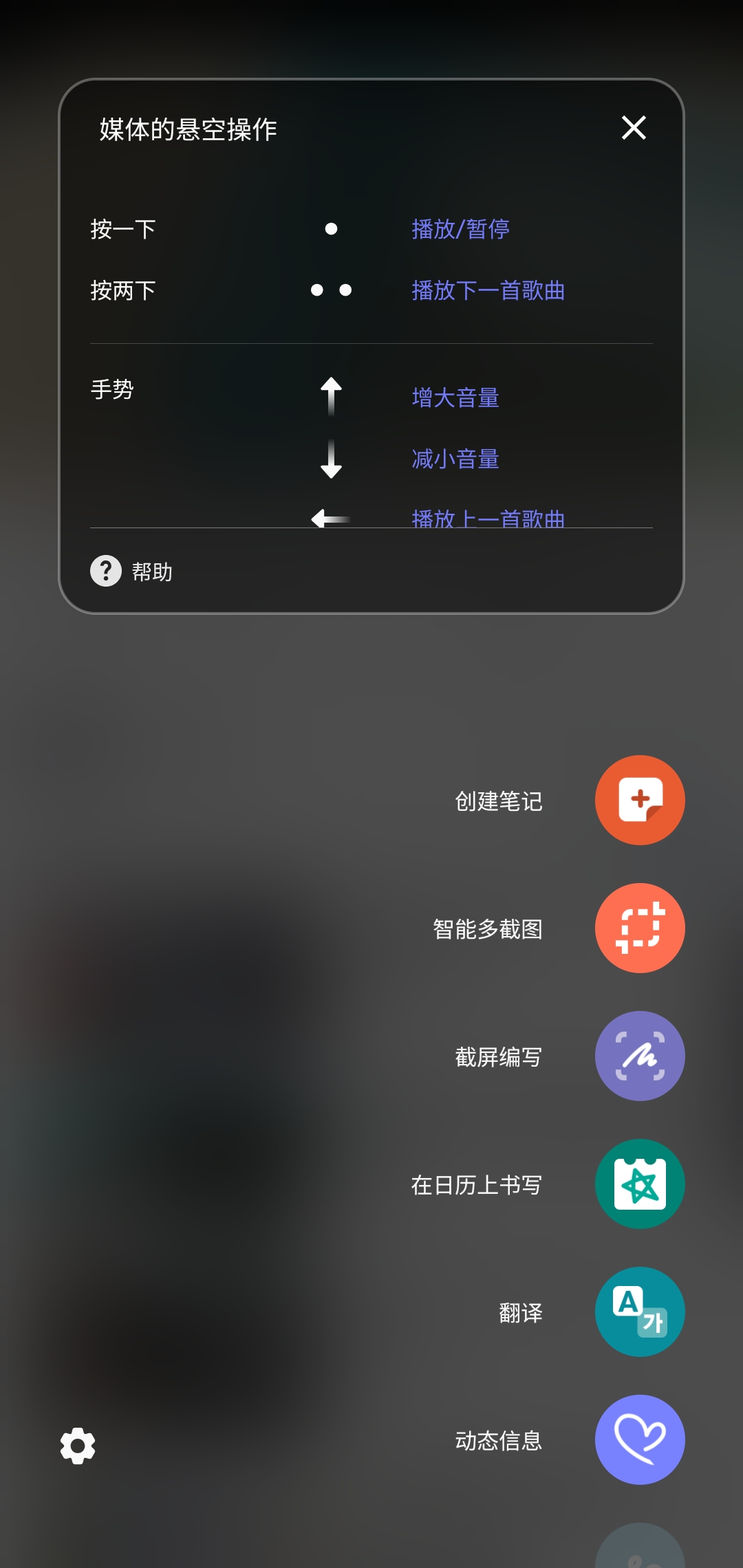Open 截屏编写 tool
This screenshot has width=743, height=1568.
point(639,1056)
